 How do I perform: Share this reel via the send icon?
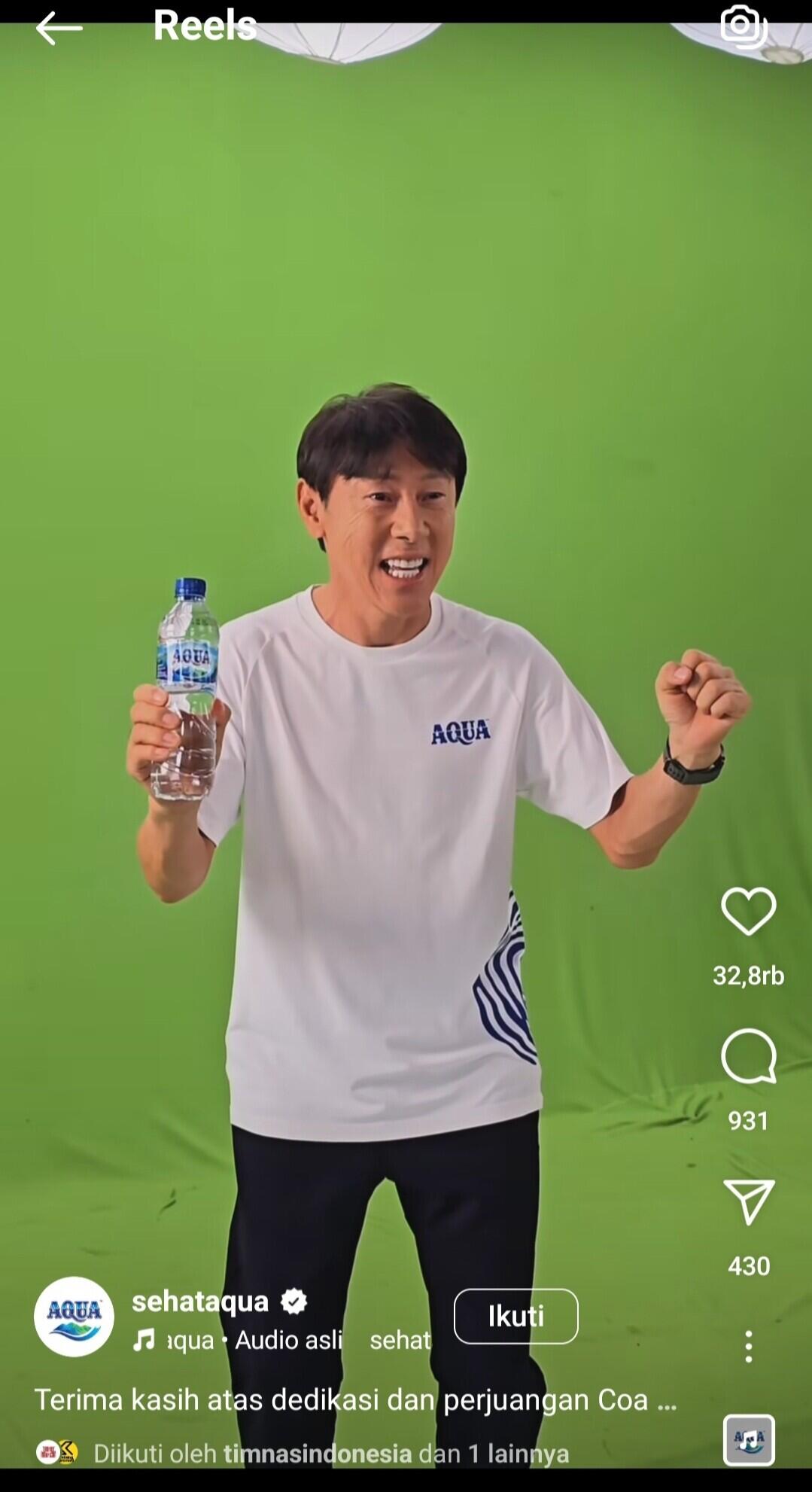(748, 1201)
